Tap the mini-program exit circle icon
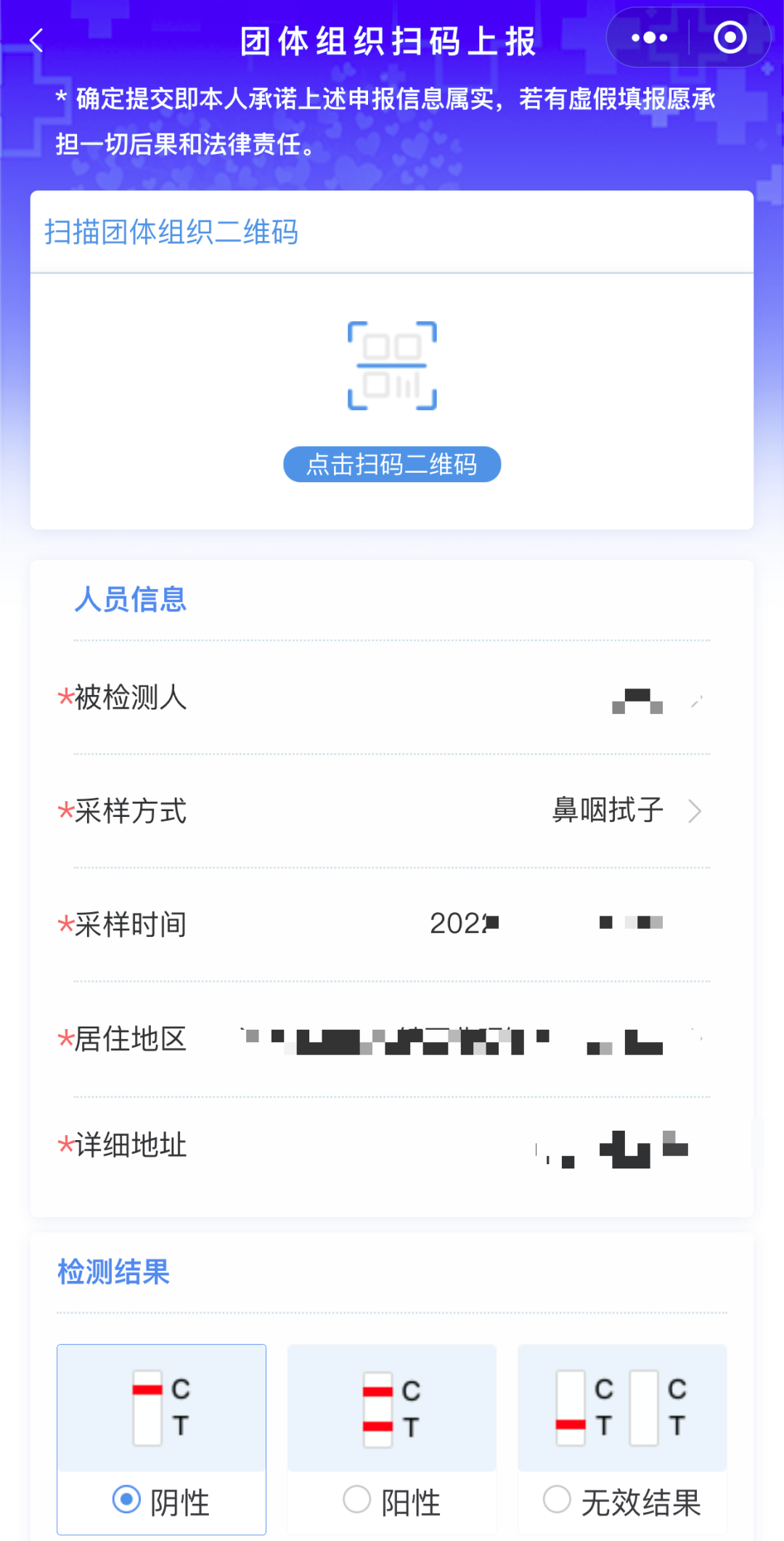 (x=730, y=37)
